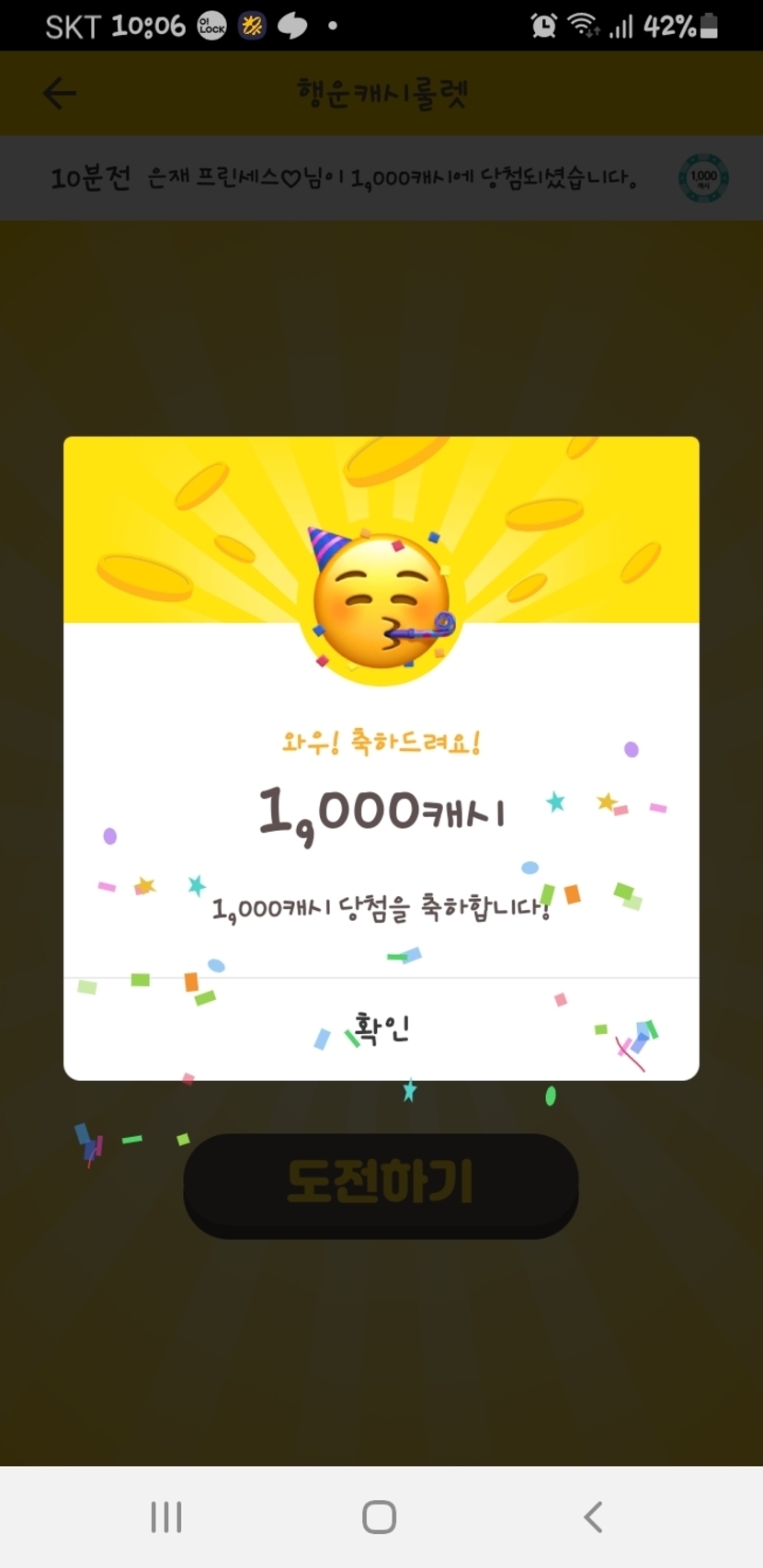
Task: Tap the system back button
Action: tap(594, 1517)
